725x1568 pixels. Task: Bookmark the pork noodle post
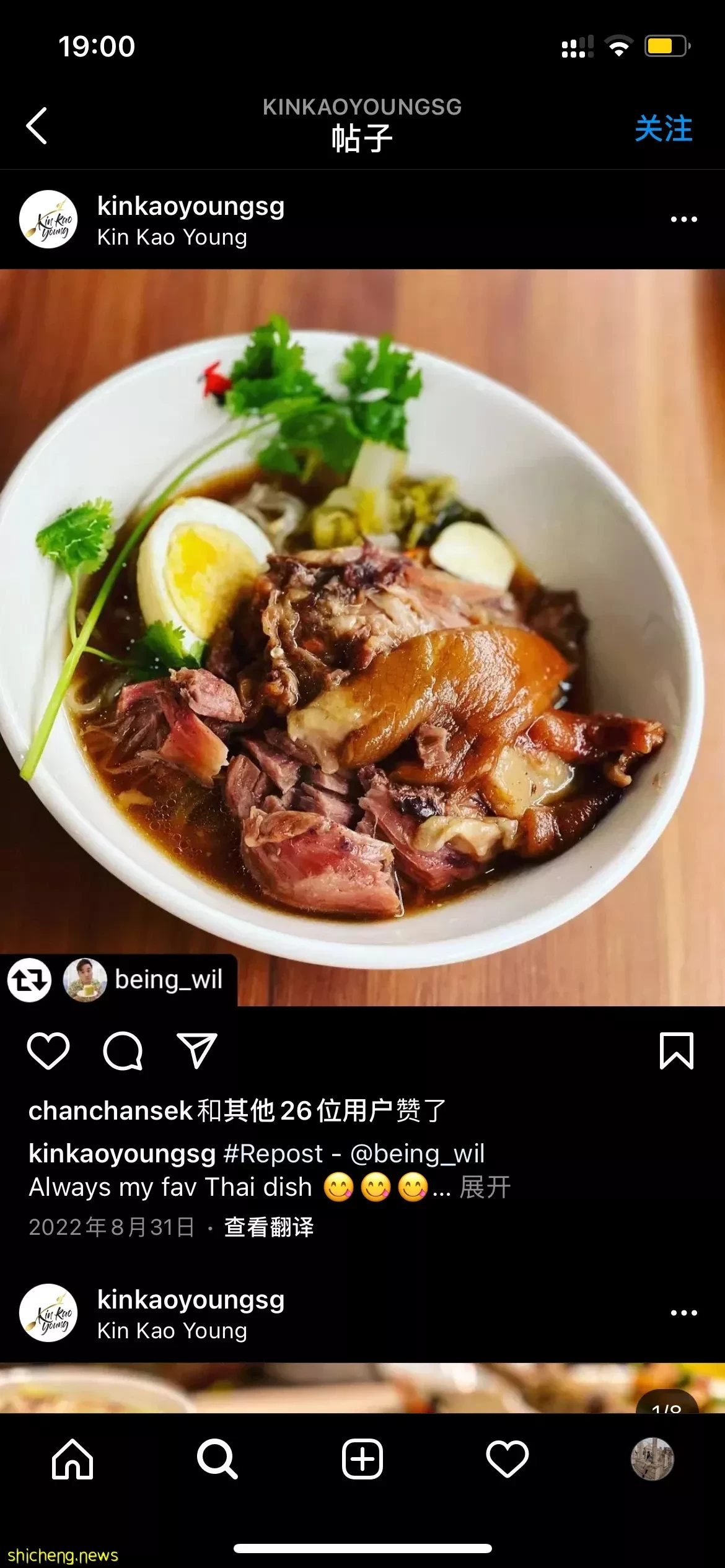point(676,1050)
